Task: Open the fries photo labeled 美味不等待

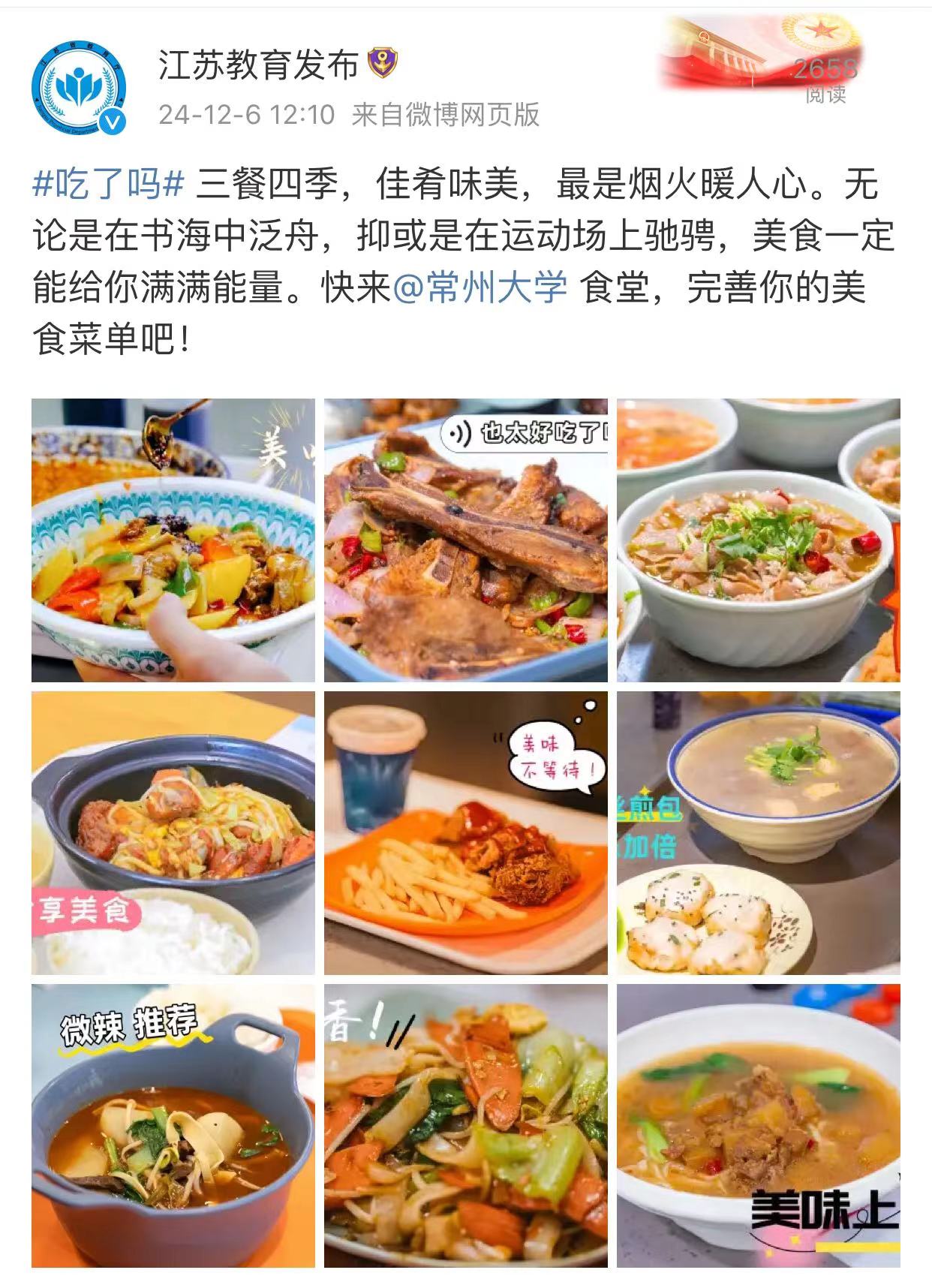Action: coord(465,832)
